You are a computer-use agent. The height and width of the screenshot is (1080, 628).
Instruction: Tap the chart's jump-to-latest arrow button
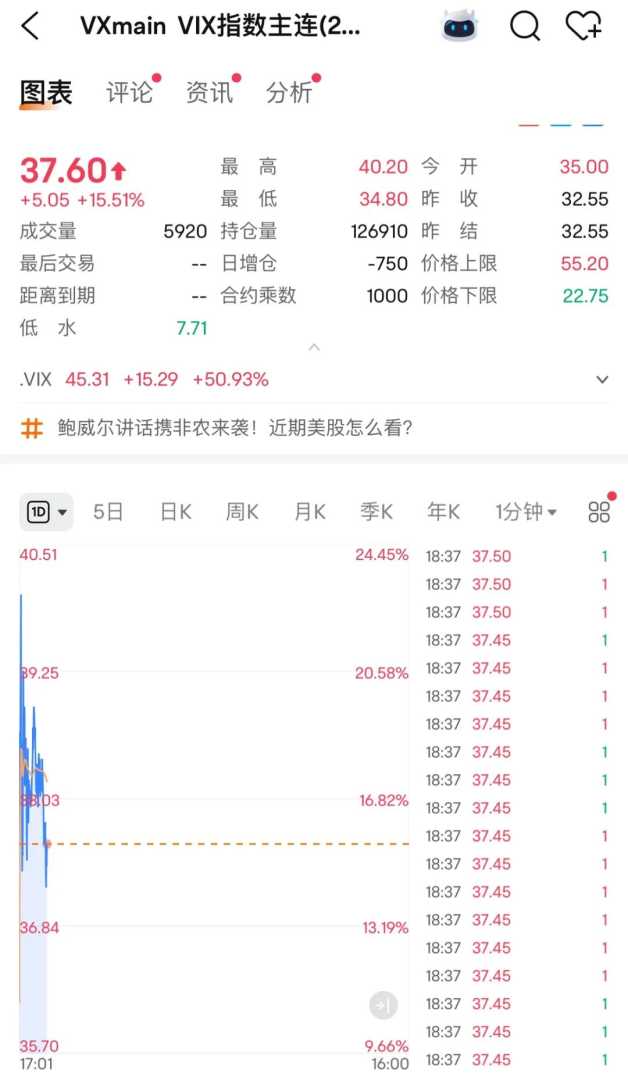[383, 1005]
